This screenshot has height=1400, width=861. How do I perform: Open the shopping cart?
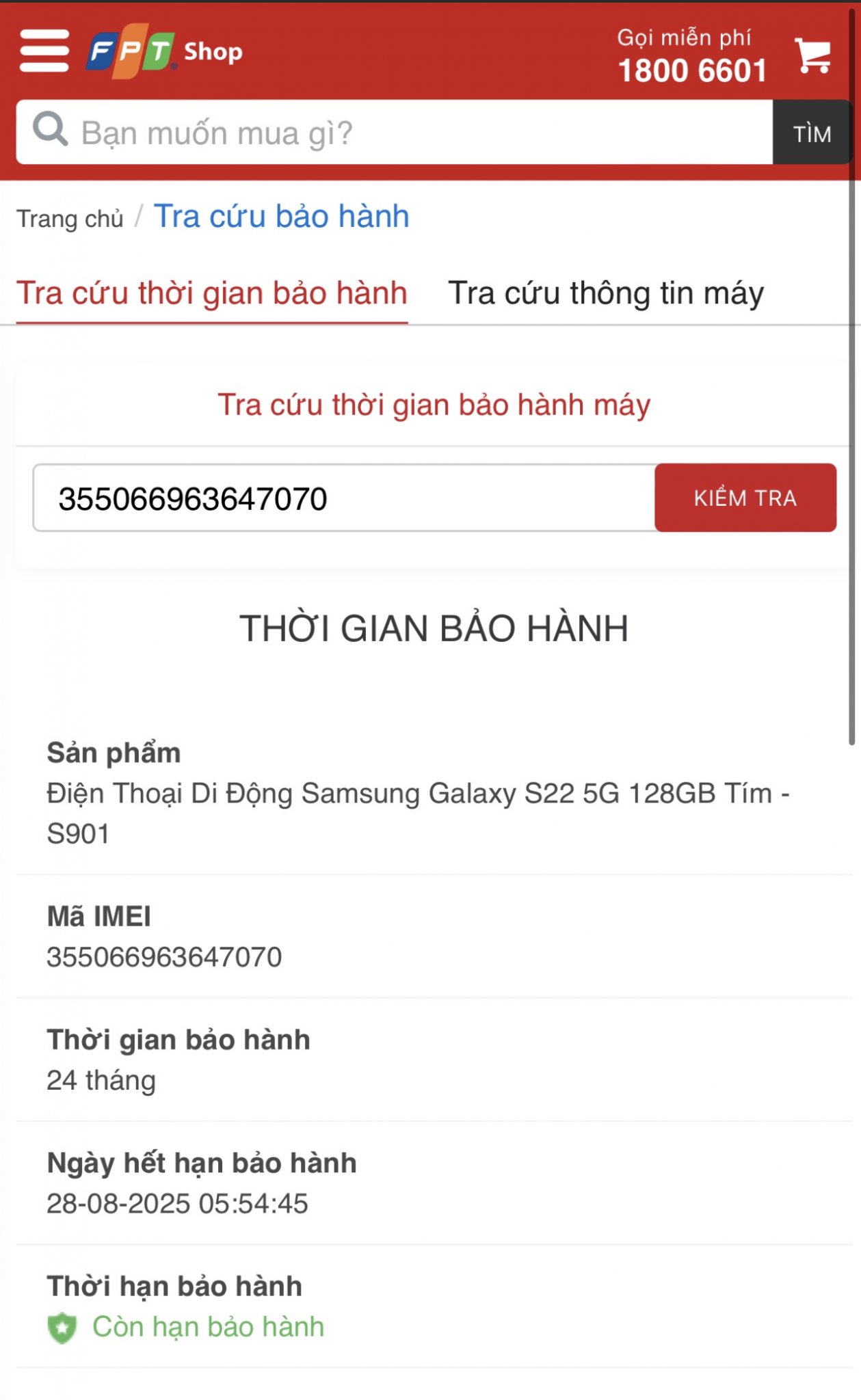(812, 55)
